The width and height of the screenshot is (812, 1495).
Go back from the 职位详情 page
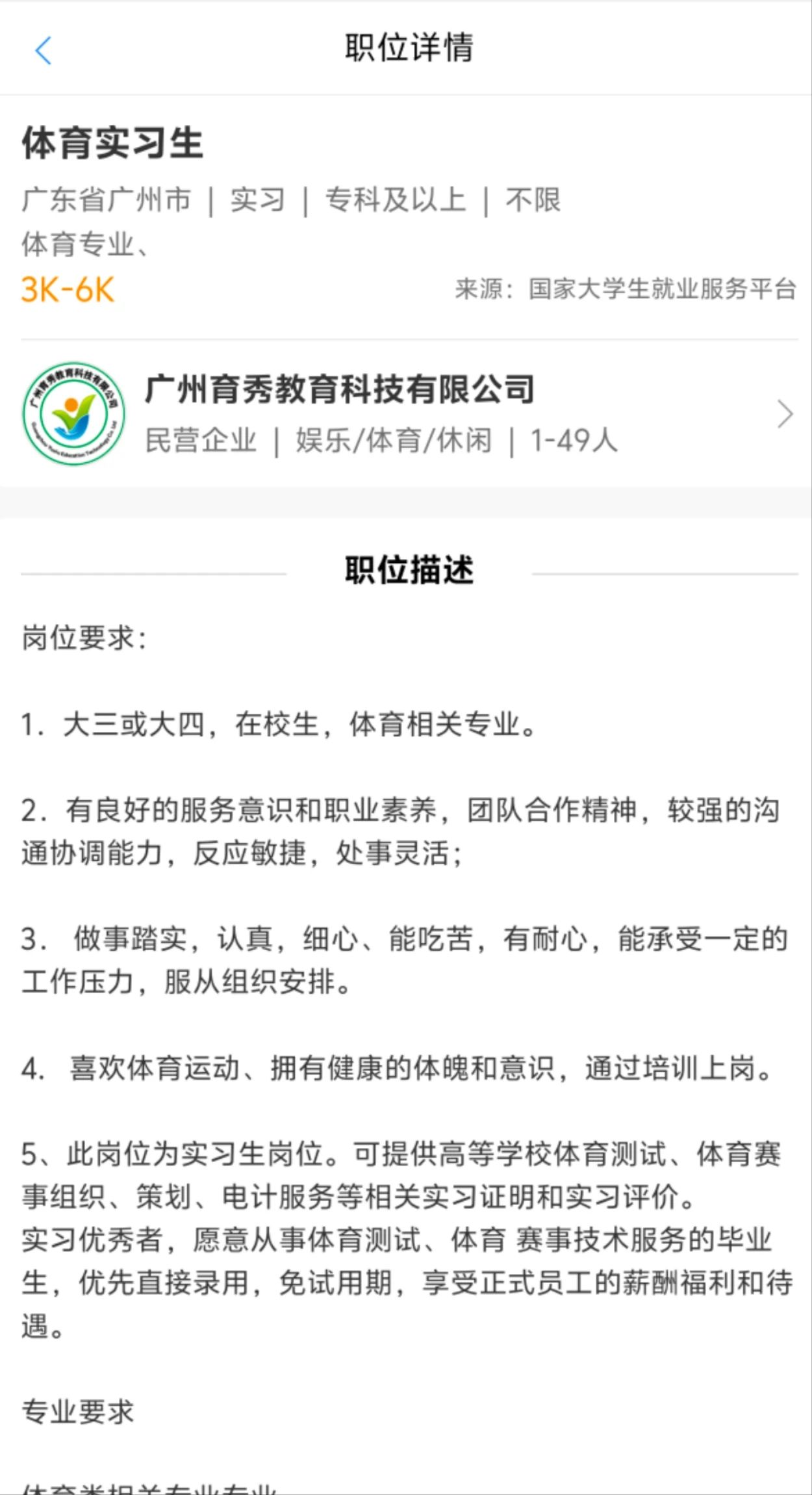tap(43, 50)
